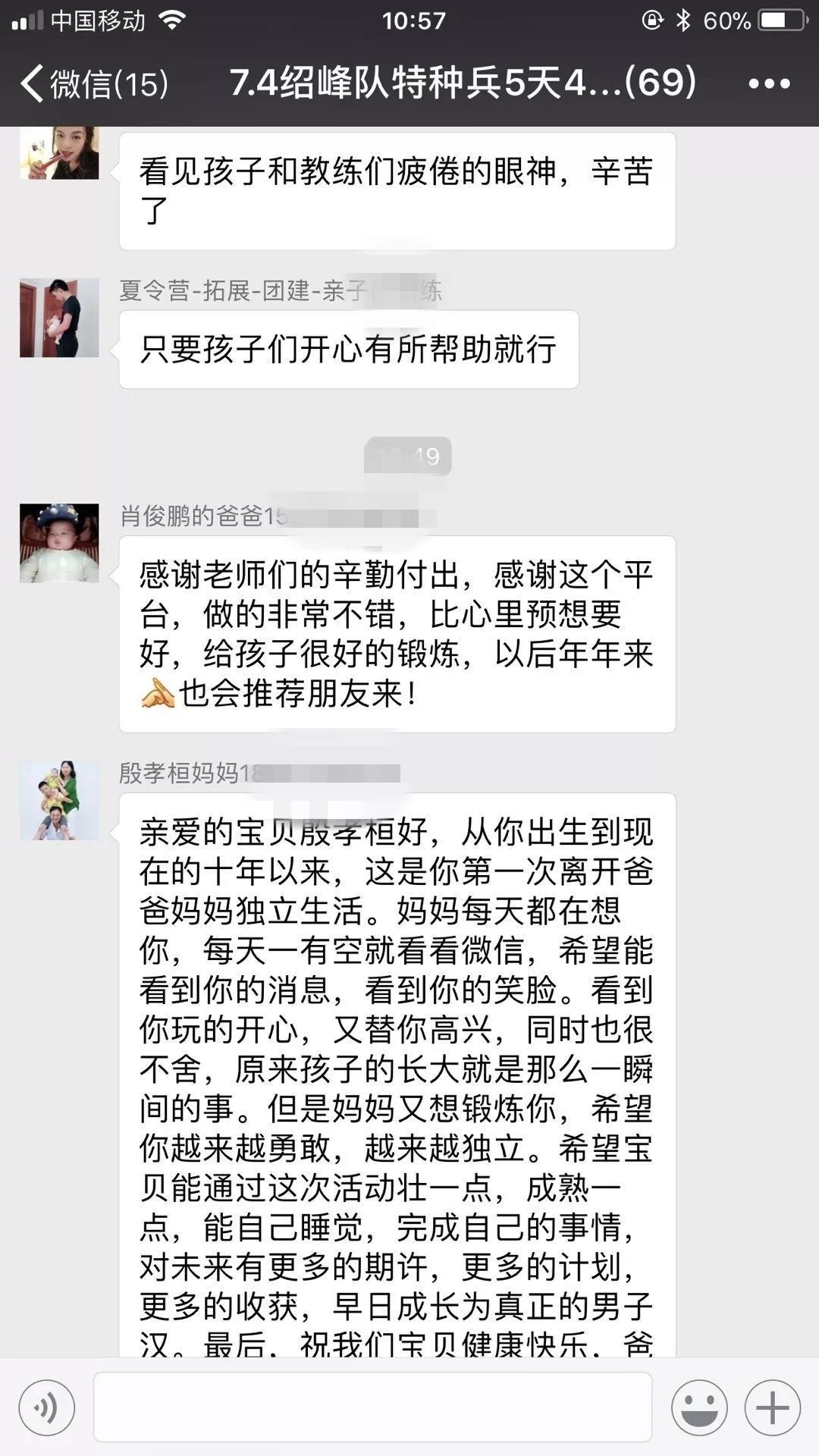
Task: View avatar of 殷孝桓妈妈
Action: click(x=59, y=800)
